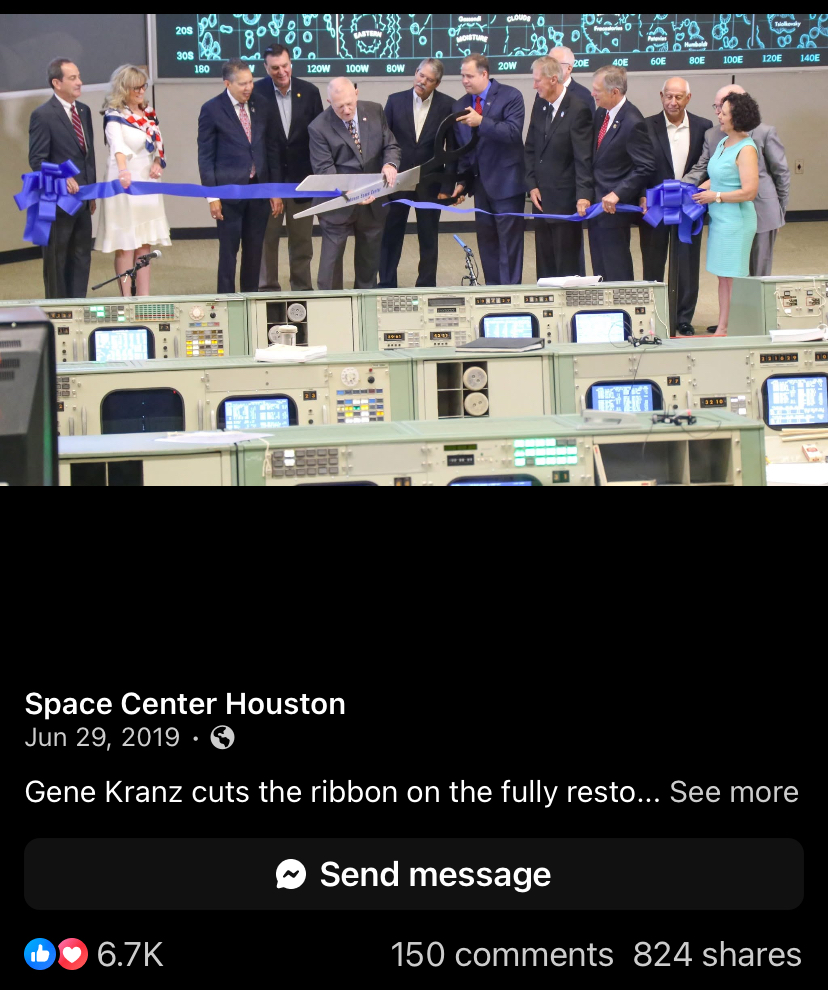
Task: Open the Space Center Houston page
Action: click(185, 704)
